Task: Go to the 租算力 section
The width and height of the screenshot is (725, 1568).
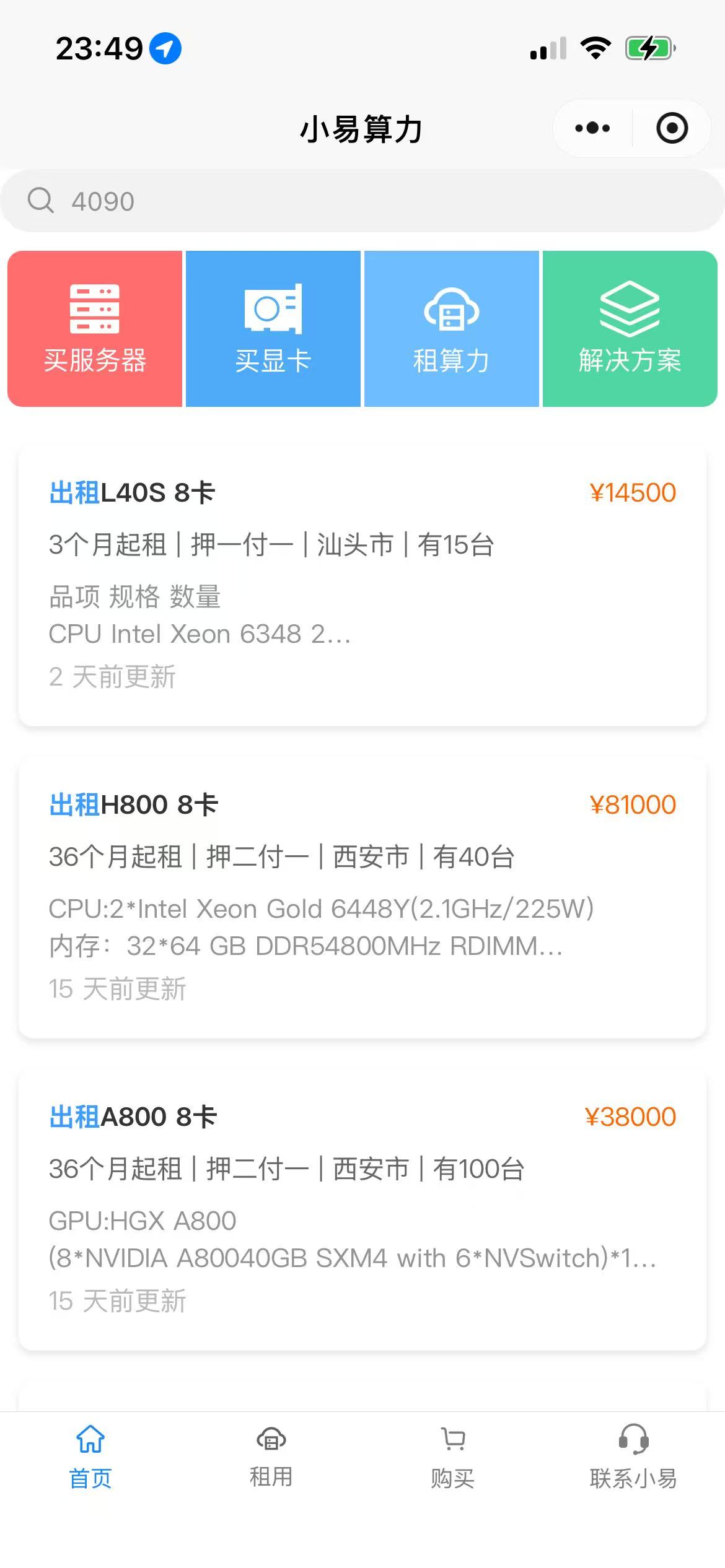Action: (x=452, y=329)
